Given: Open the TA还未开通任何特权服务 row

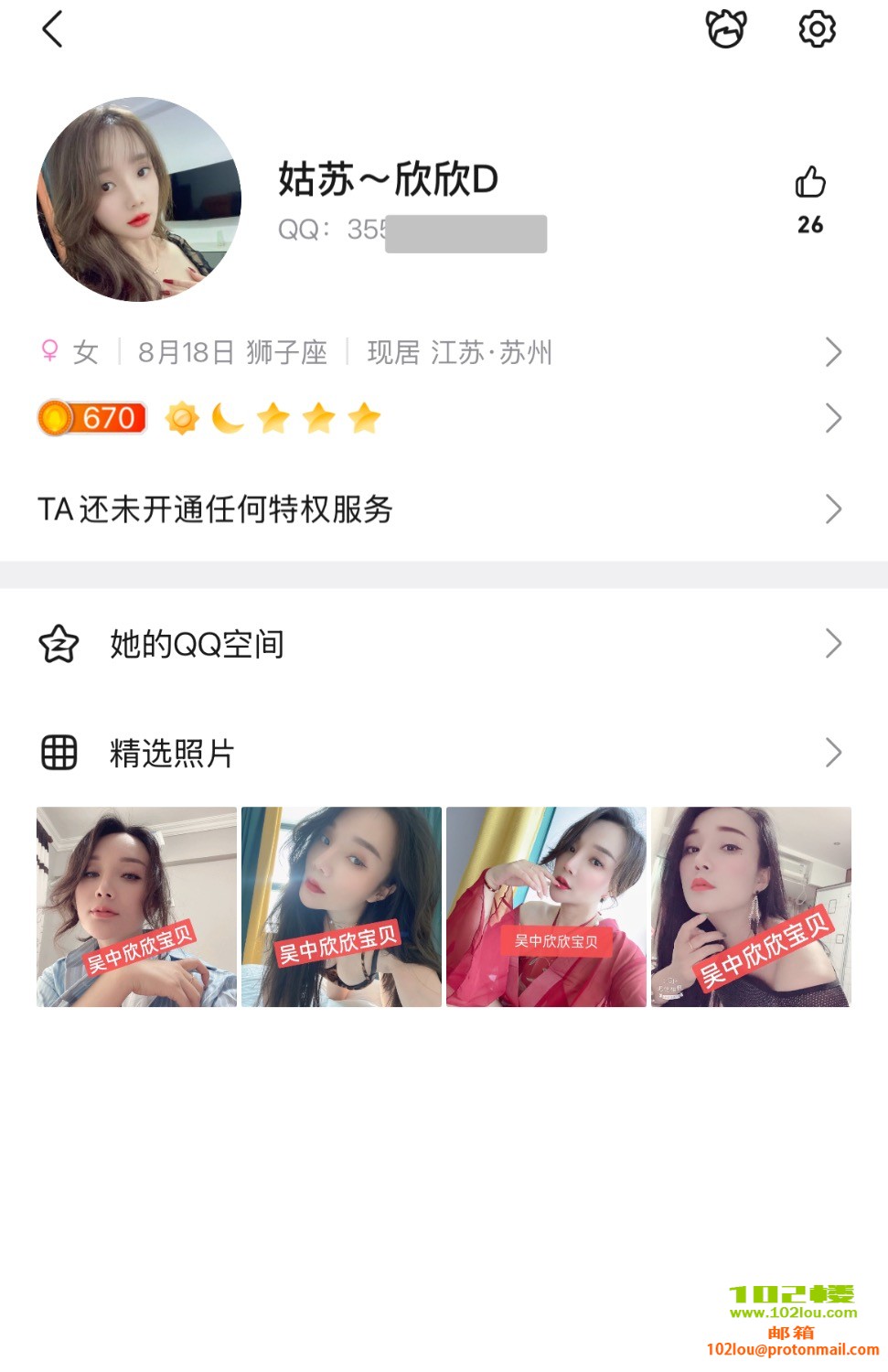Looking at the screenshot, I should pos(439,509).
